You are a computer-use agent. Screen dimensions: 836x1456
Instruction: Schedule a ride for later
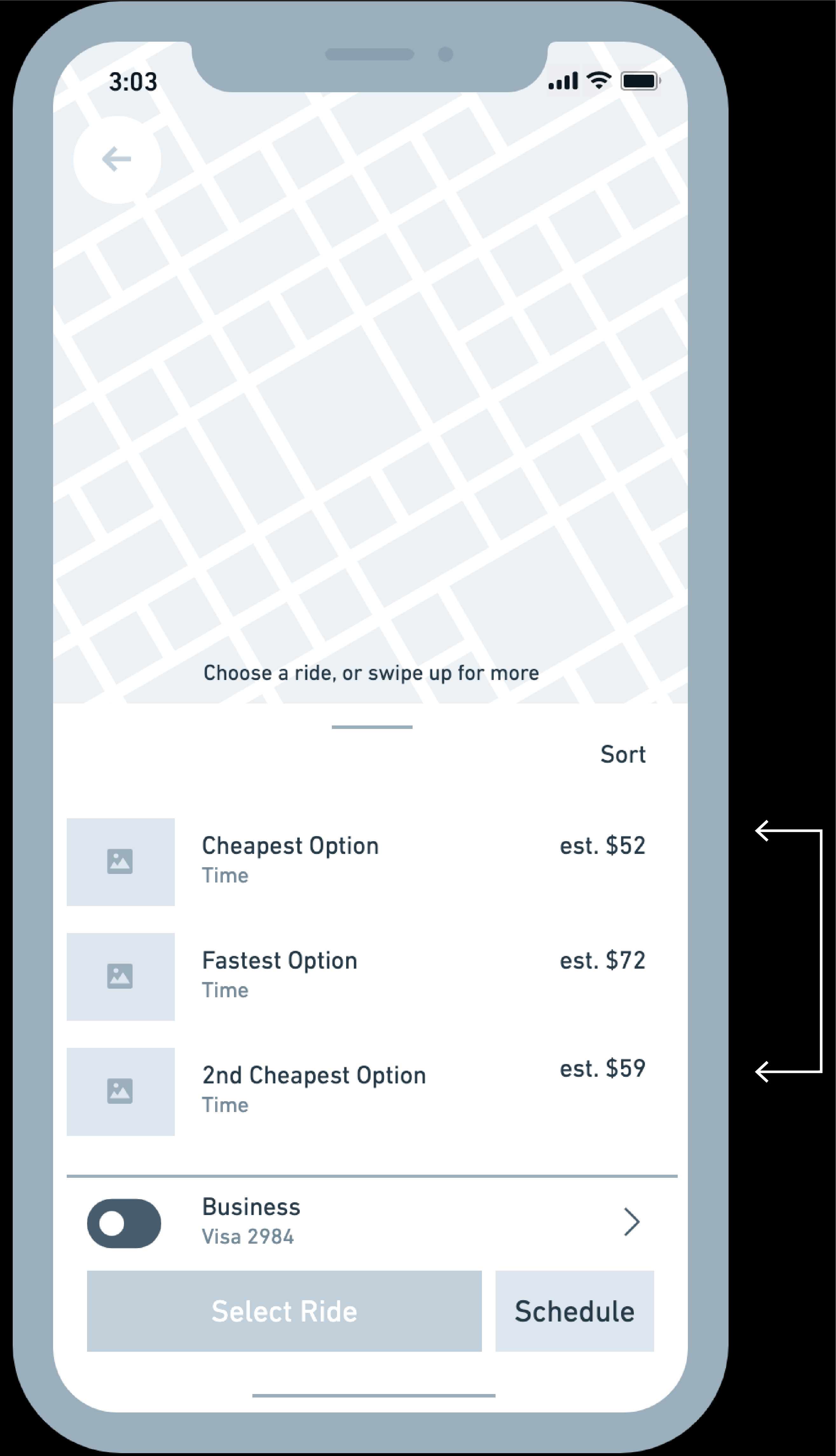coord(574,1311)
